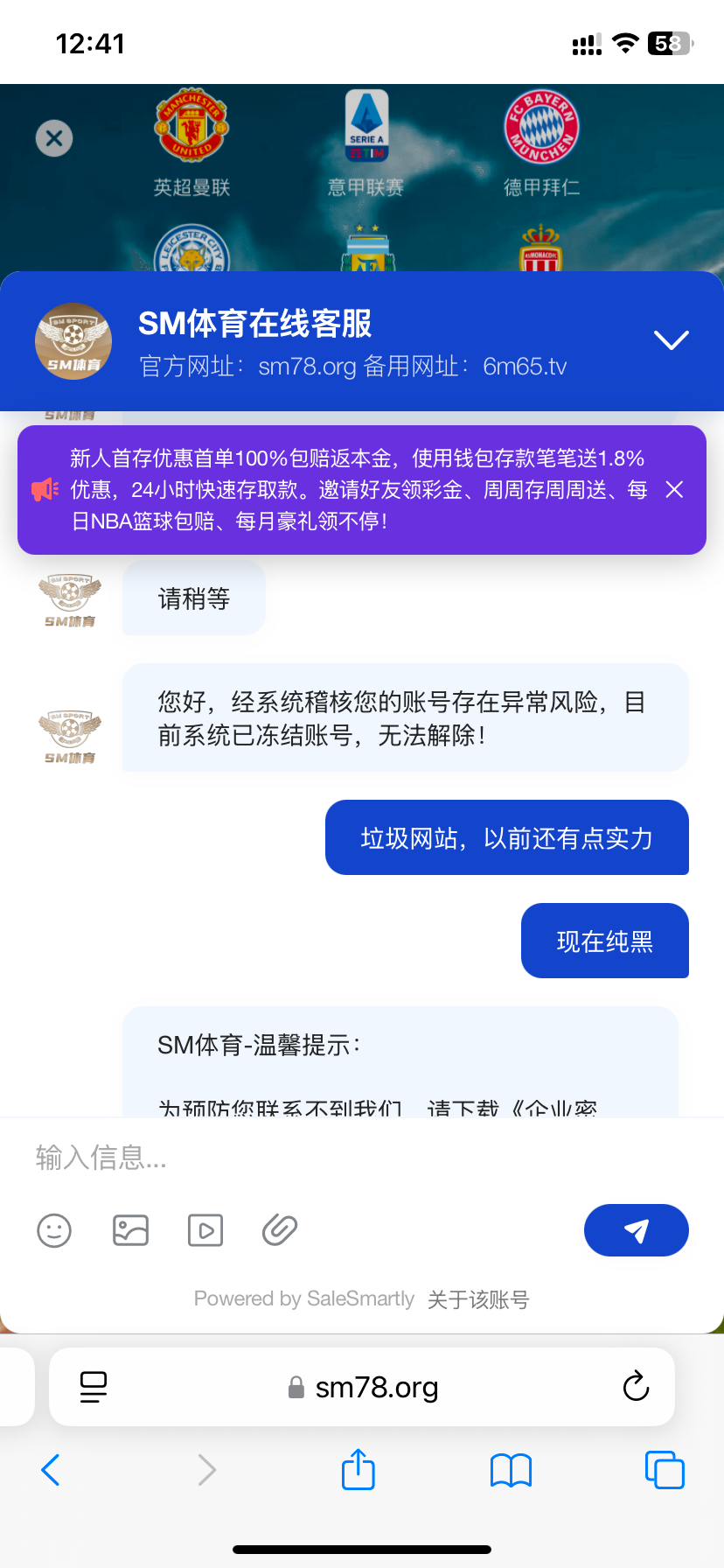
Task: Close the overlay with the X circle icon
Action: coord(54,138)
